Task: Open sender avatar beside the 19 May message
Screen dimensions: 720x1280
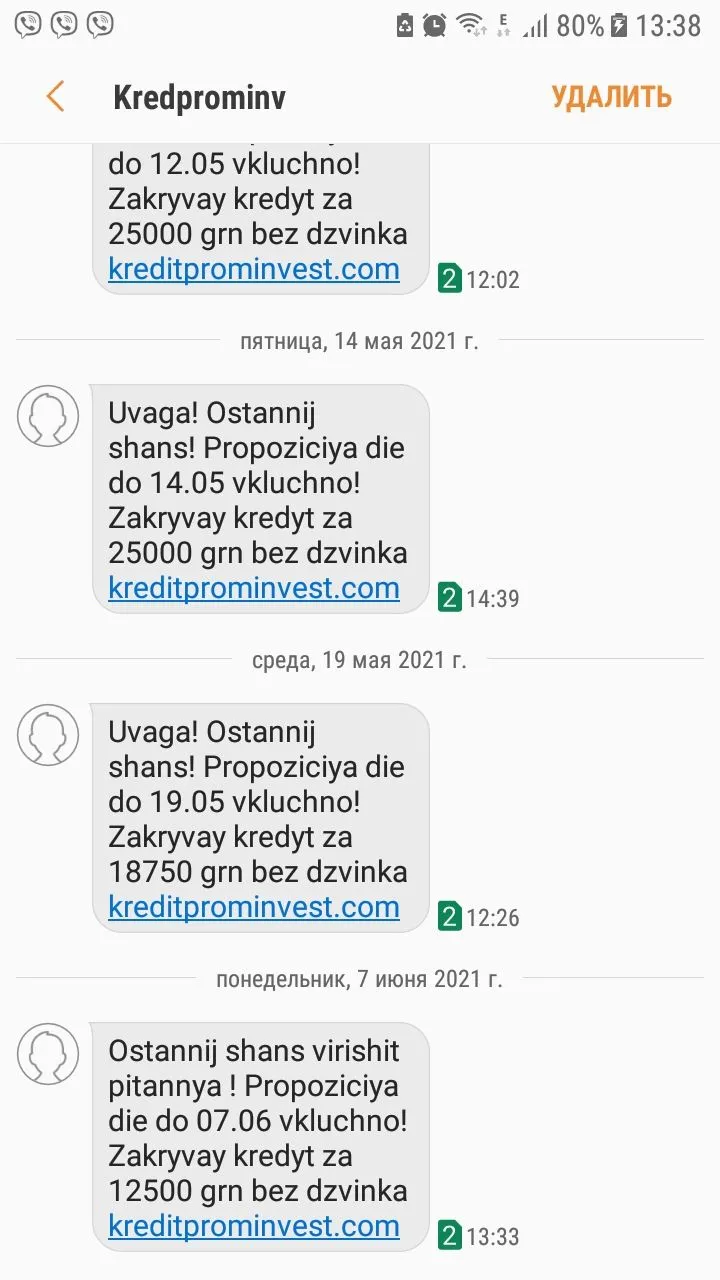Action: [x=48, y=735]
